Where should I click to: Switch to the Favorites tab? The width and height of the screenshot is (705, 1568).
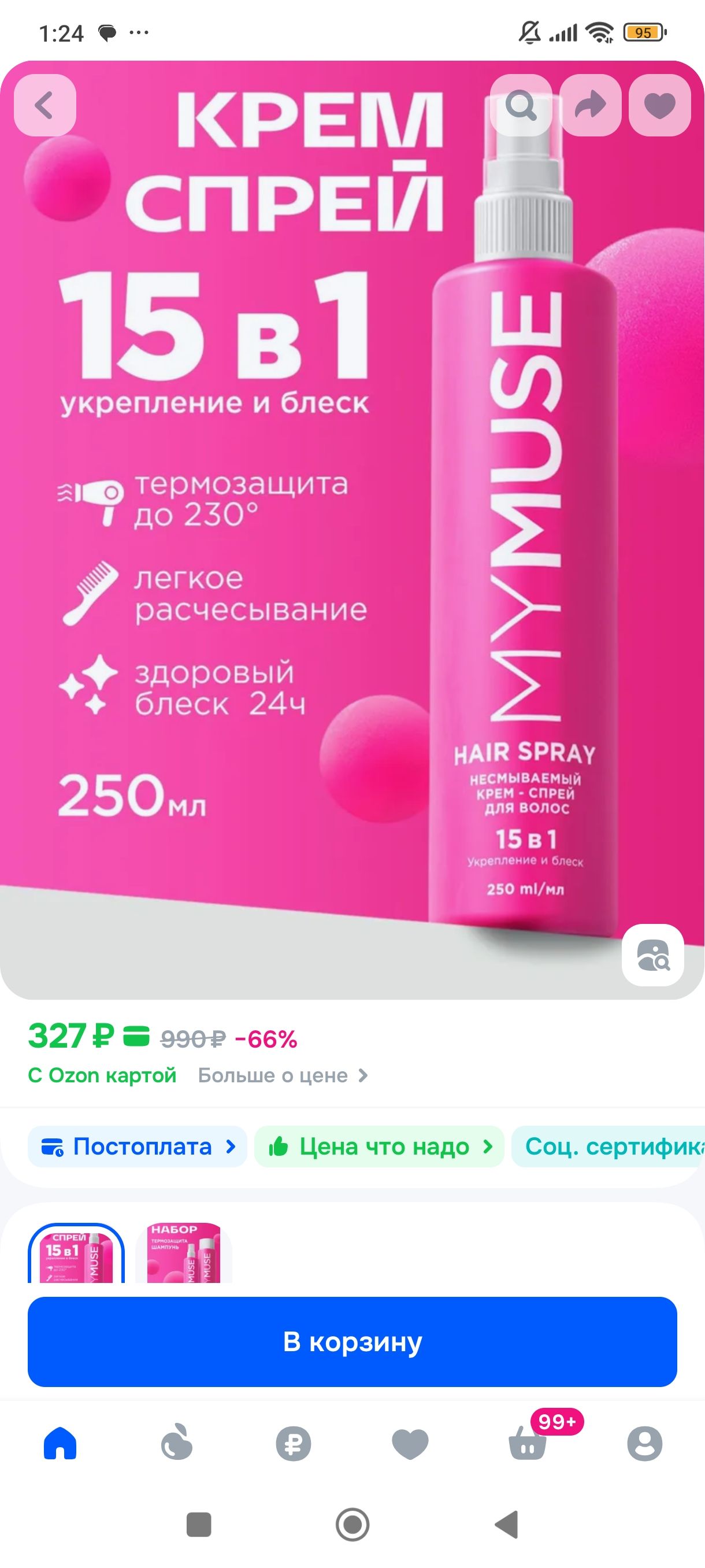coord(410,1443)
